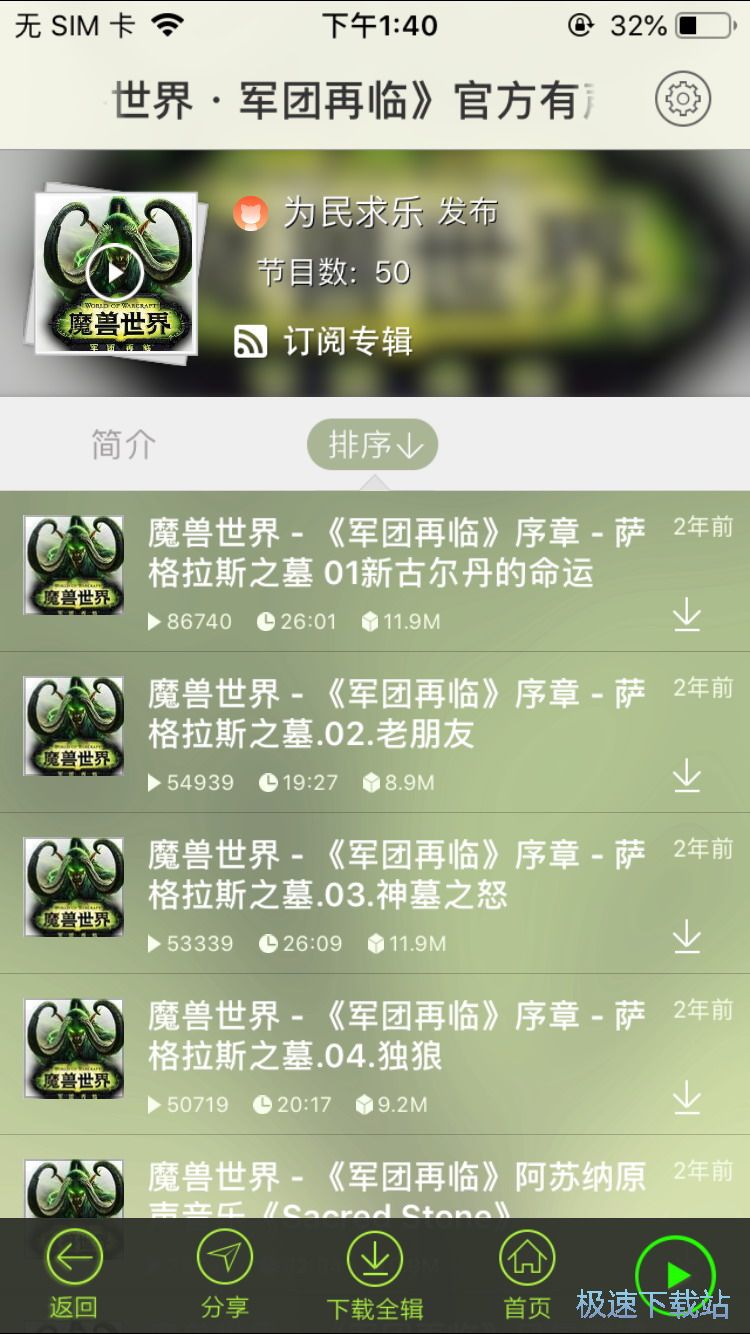Tap the green play button
This screenshot has width=750, height=1334.
676,1275
